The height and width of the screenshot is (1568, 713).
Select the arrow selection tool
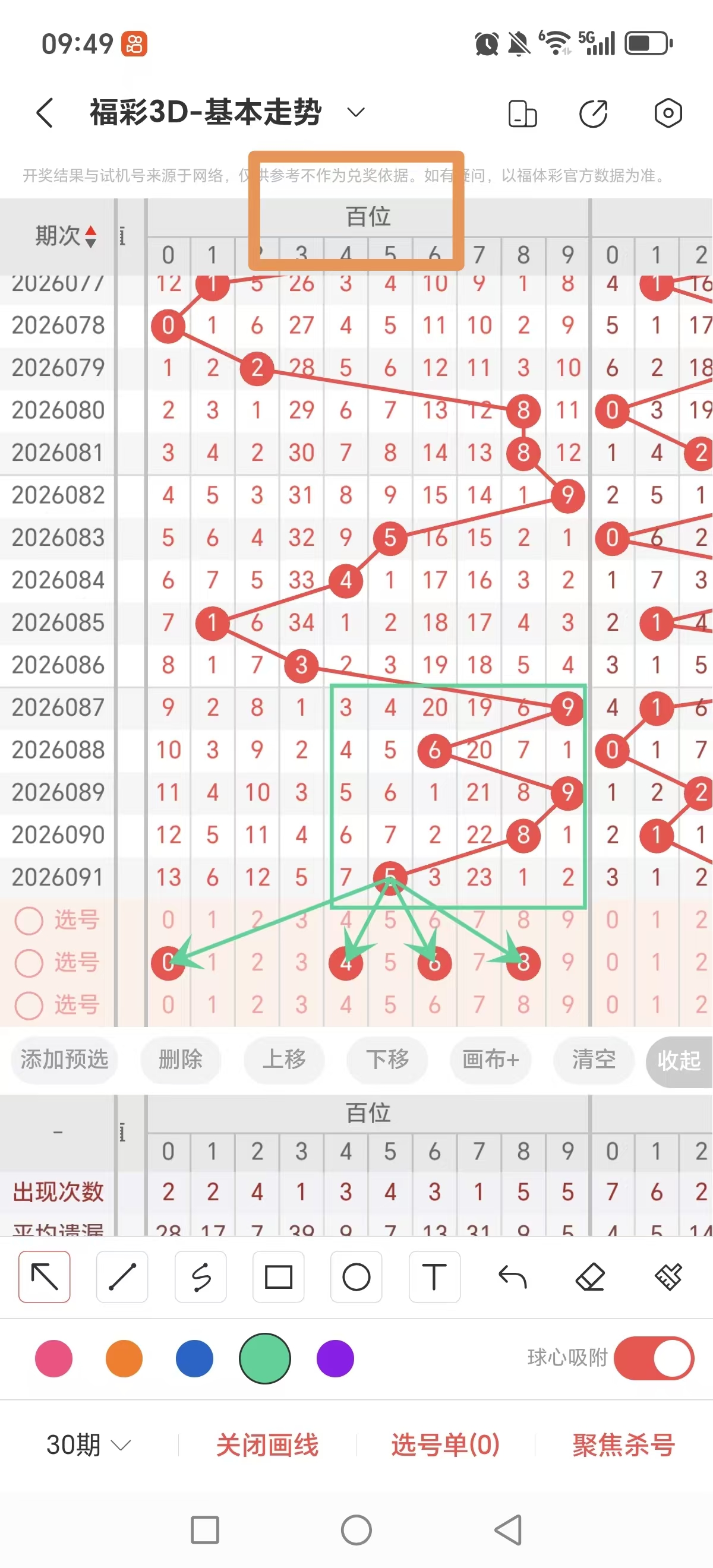(x=44, y=1278)
